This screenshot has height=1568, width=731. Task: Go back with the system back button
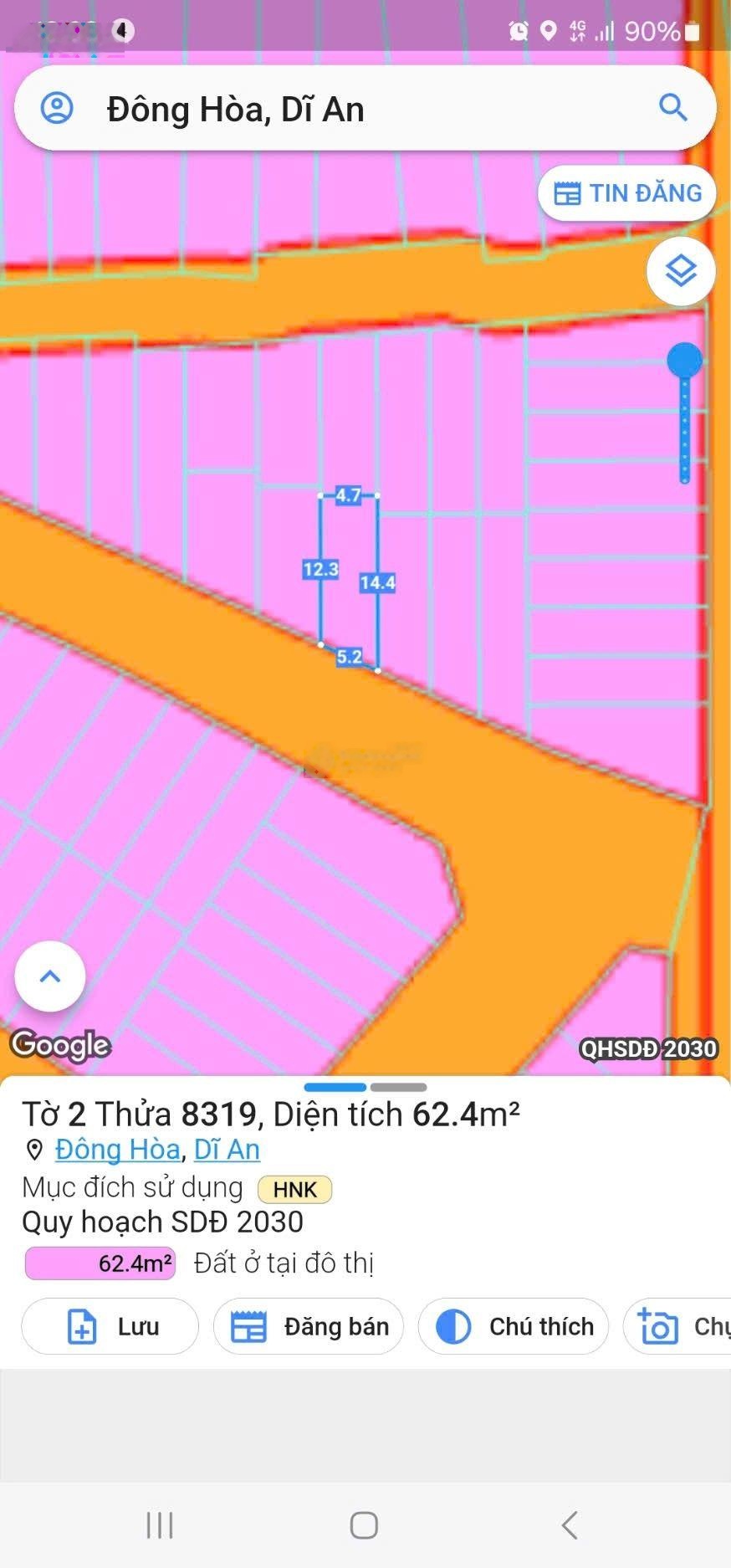[570, 1524]
